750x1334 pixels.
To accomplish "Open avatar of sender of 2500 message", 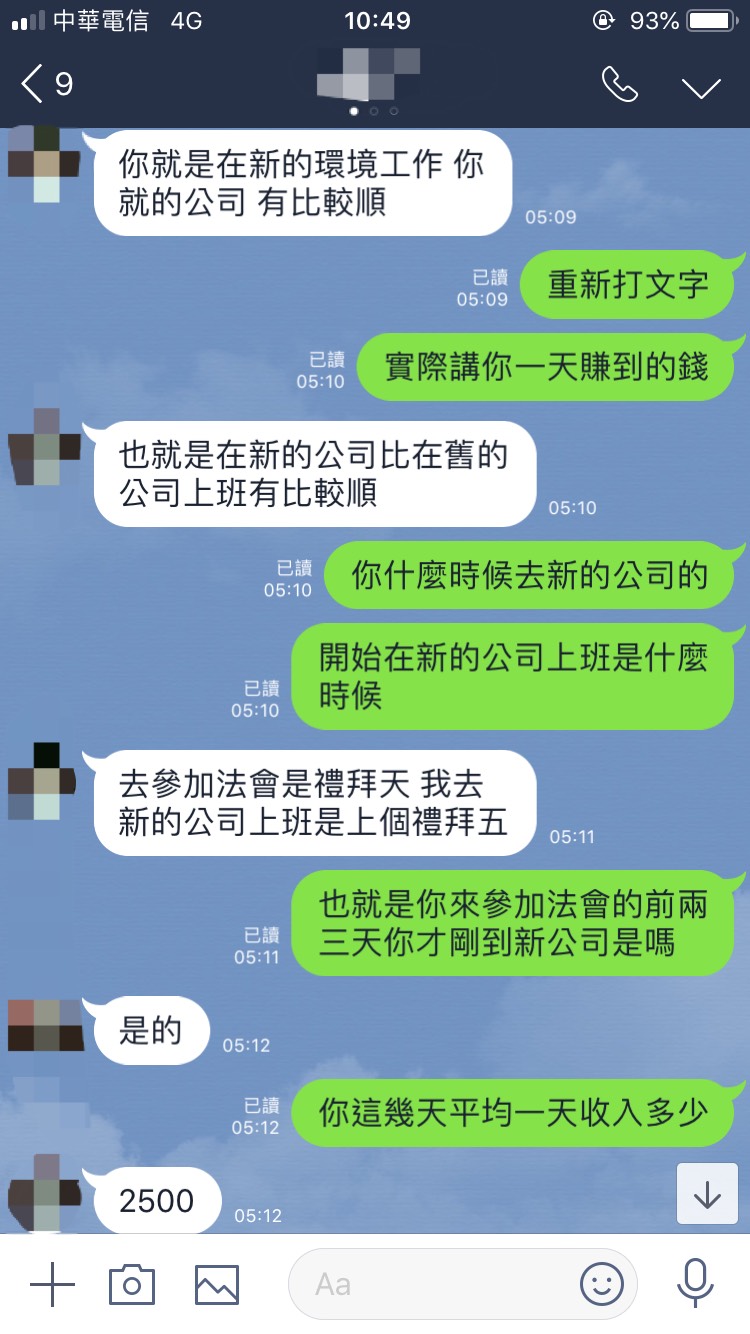I will pos(45,1192).
